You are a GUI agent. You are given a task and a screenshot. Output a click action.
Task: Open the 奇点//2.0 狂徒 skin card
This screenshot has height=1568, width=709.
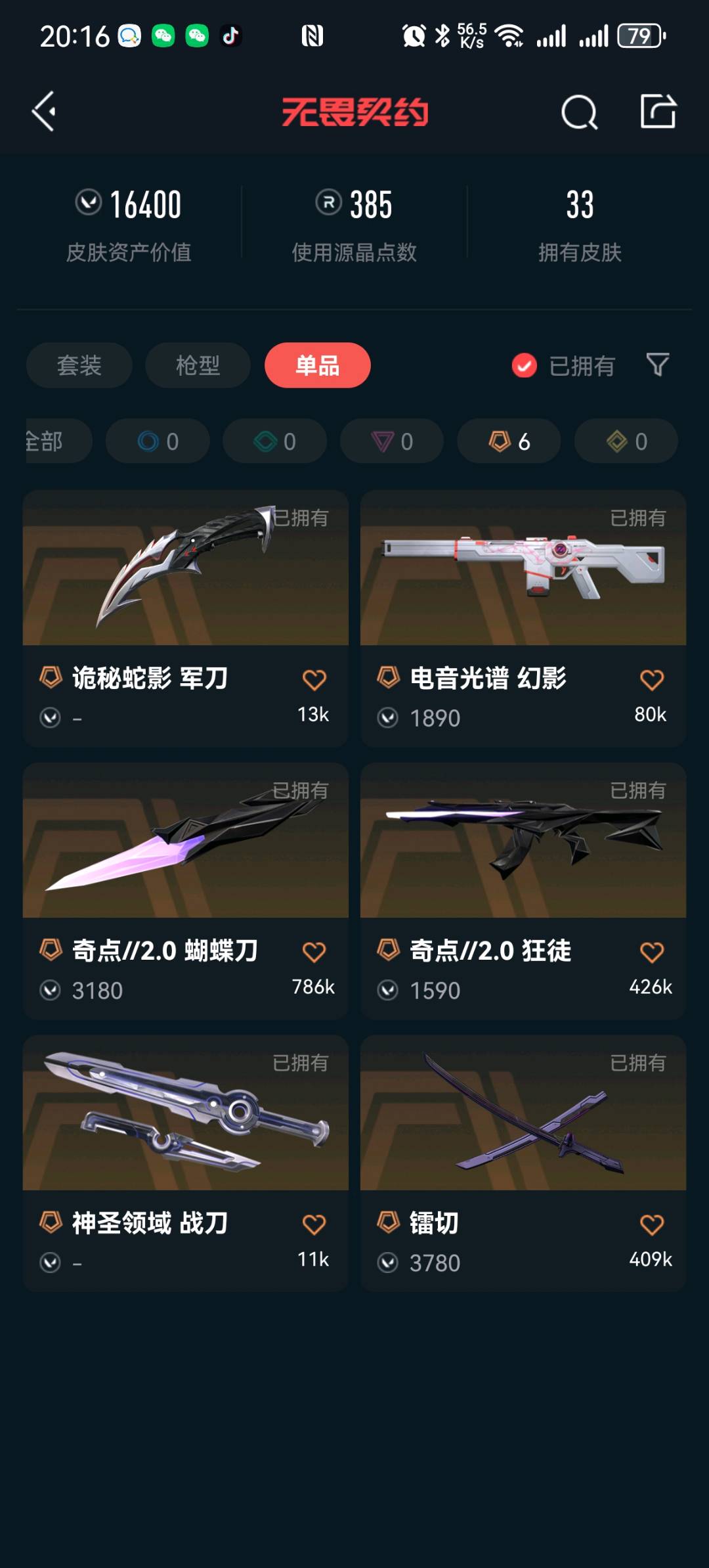pyautogui.click(x=523, y=841)
